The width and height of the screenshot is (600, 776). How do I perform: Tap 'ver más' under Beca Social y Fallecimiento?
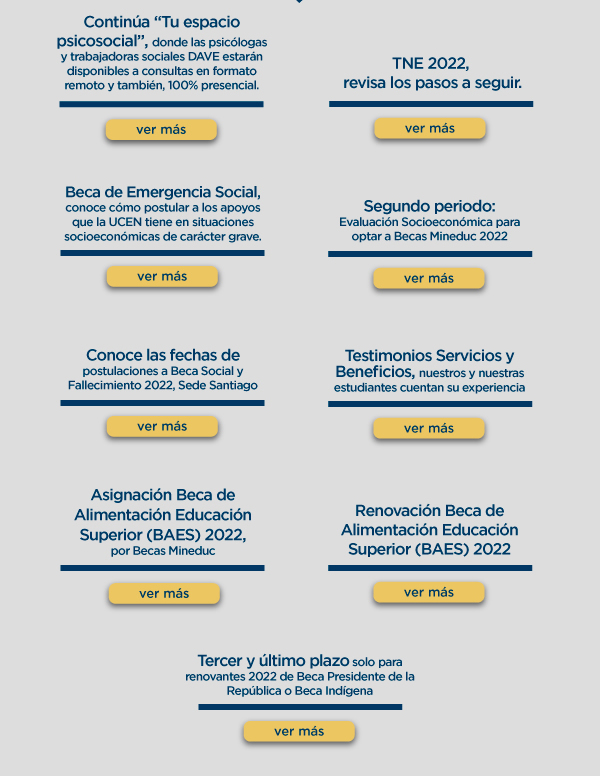tap(161, 426)
